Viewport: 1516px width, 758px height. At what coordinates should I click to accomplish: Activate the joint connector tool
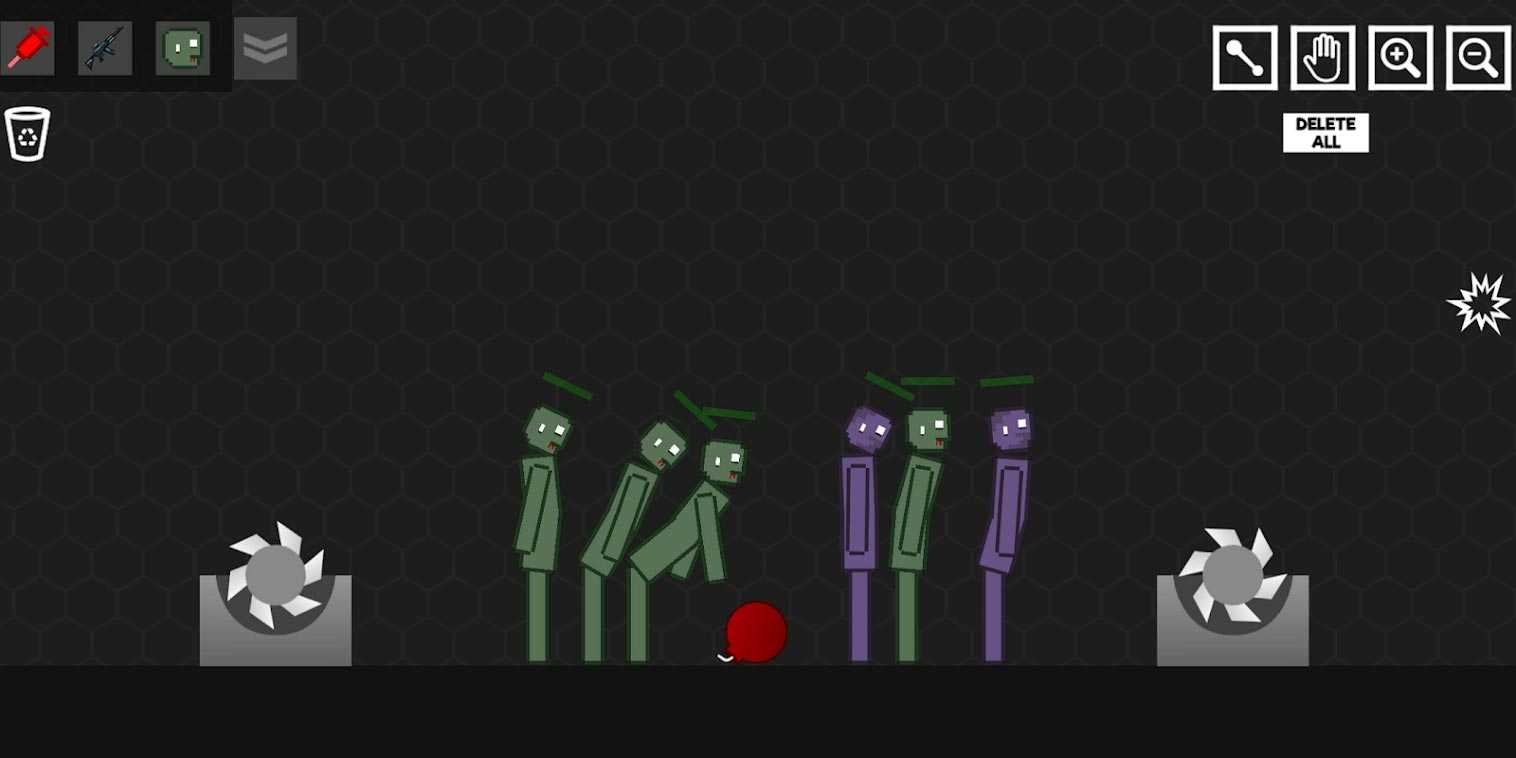point(1244,58)
